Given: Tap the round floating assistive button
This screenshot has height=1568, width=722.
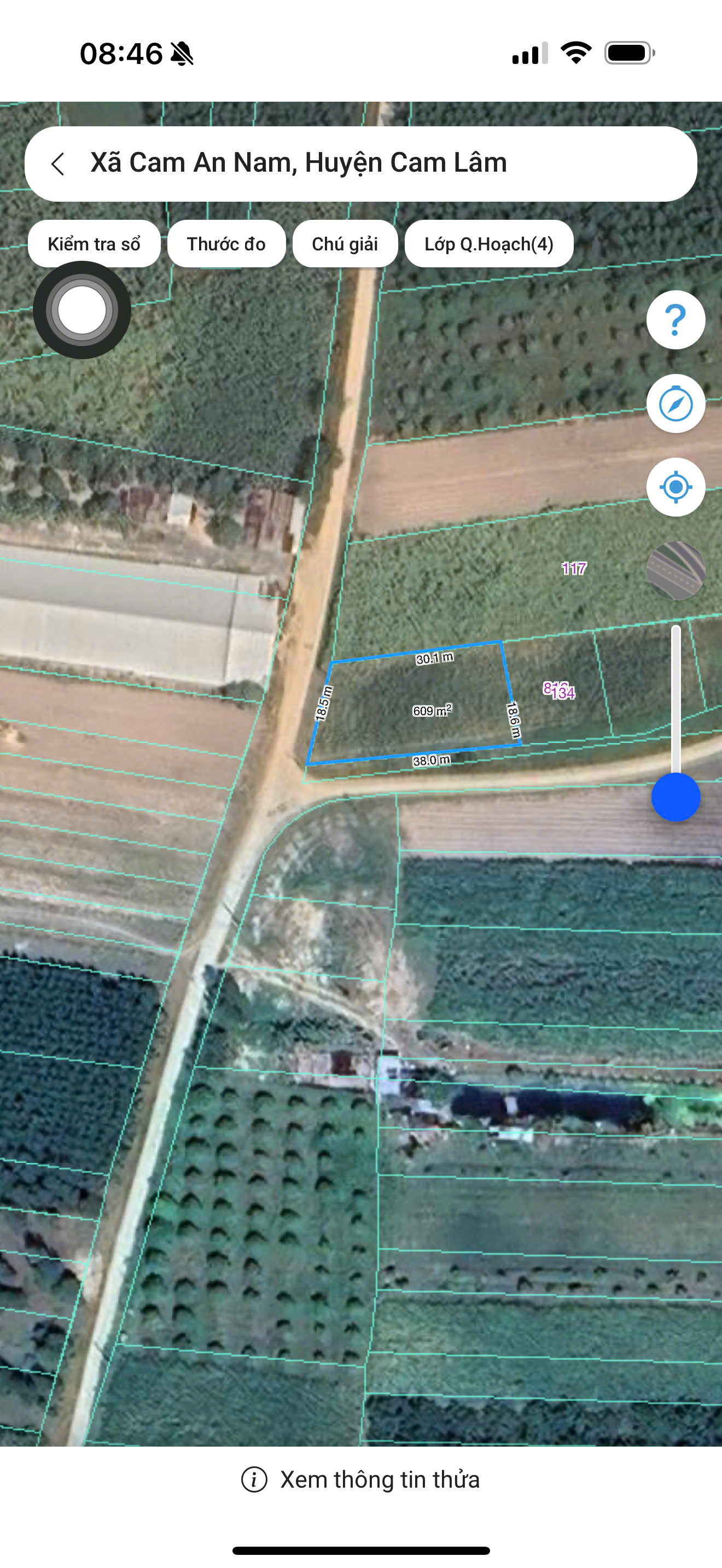Looking at the screenshot, I should click(81, 310).
